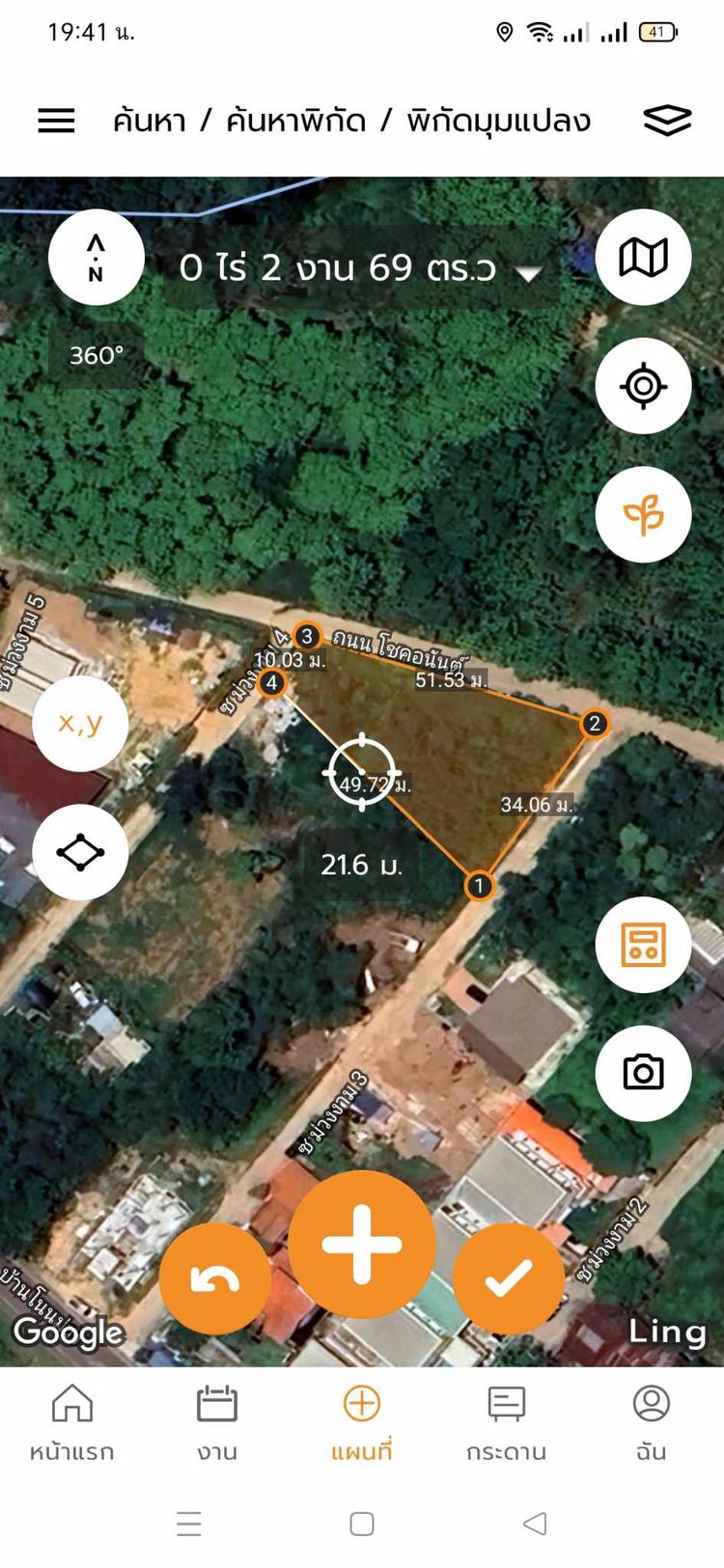Tap the north compass button
Image resolution: width=724 pixels, height=1568 pixels.
96,258
